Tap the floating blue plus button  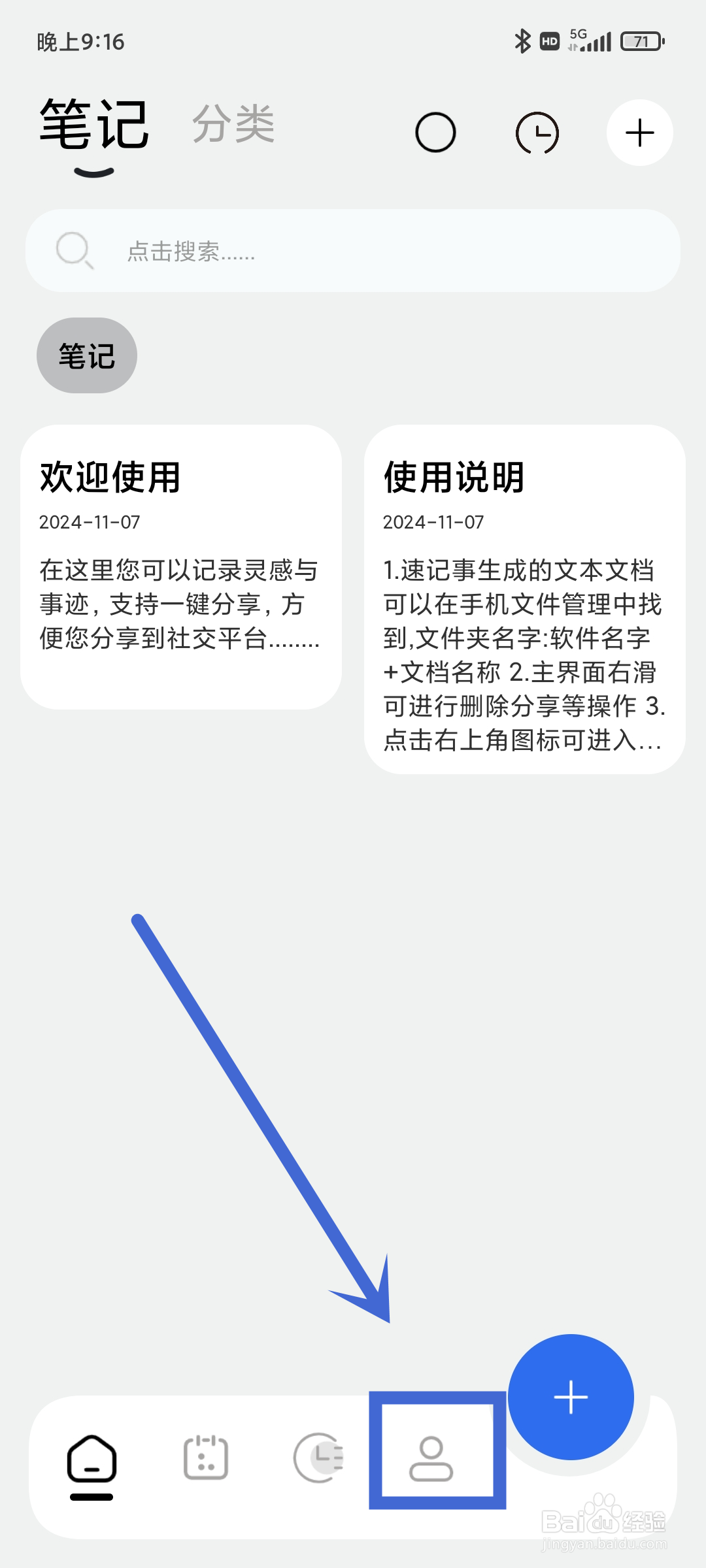click(x=571, y=1396)
